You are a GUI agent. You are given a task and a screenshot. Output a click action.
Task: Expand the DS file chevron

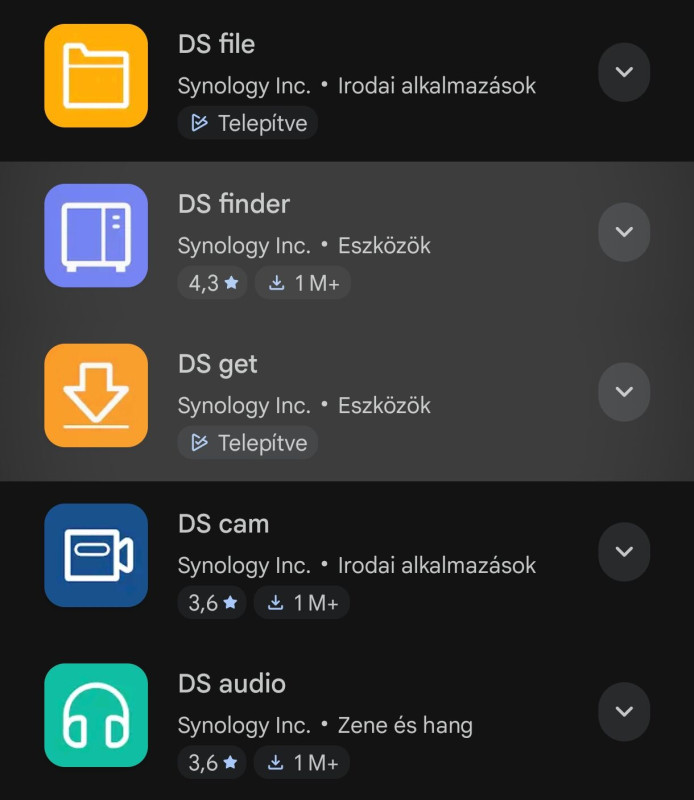[x=624, y=72]
